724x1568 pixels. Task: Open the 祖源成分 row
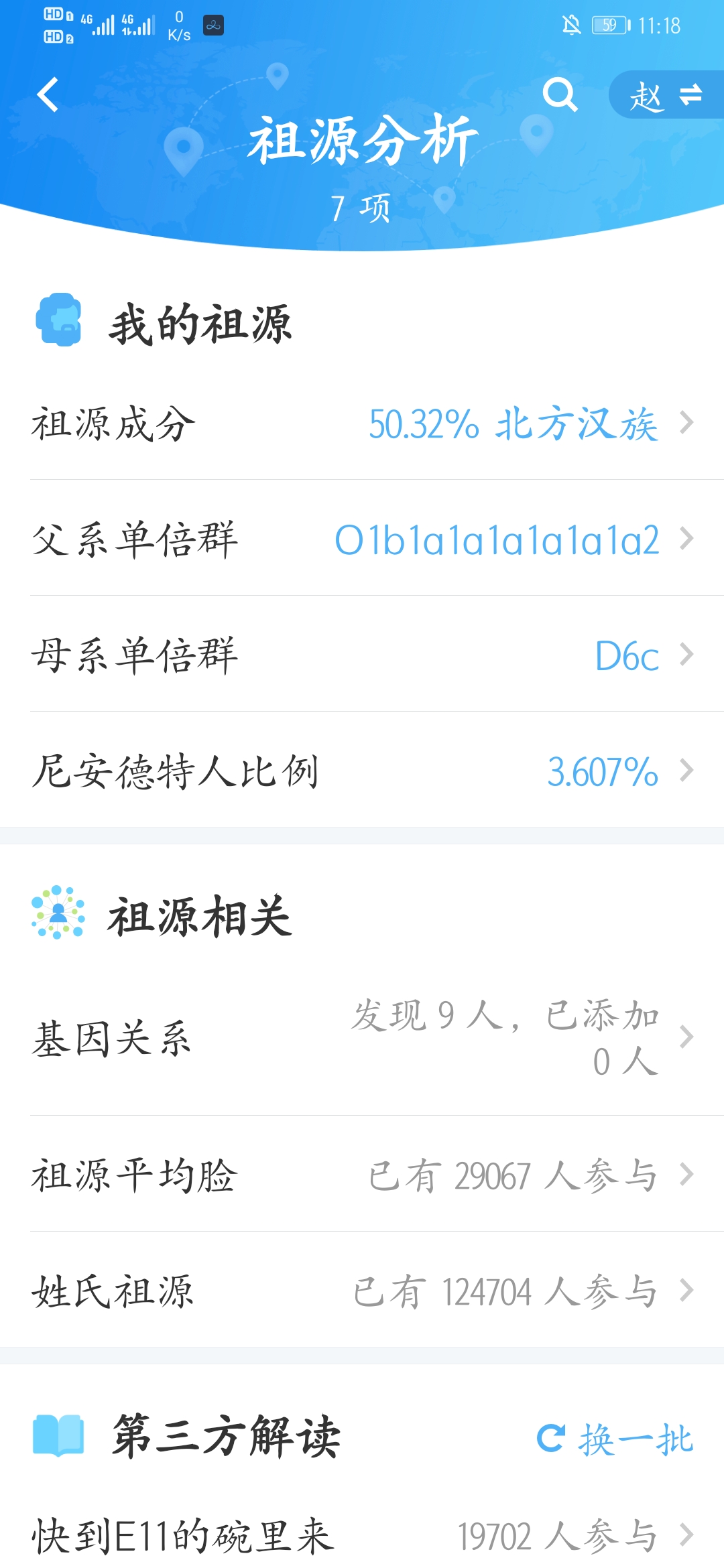362,423
